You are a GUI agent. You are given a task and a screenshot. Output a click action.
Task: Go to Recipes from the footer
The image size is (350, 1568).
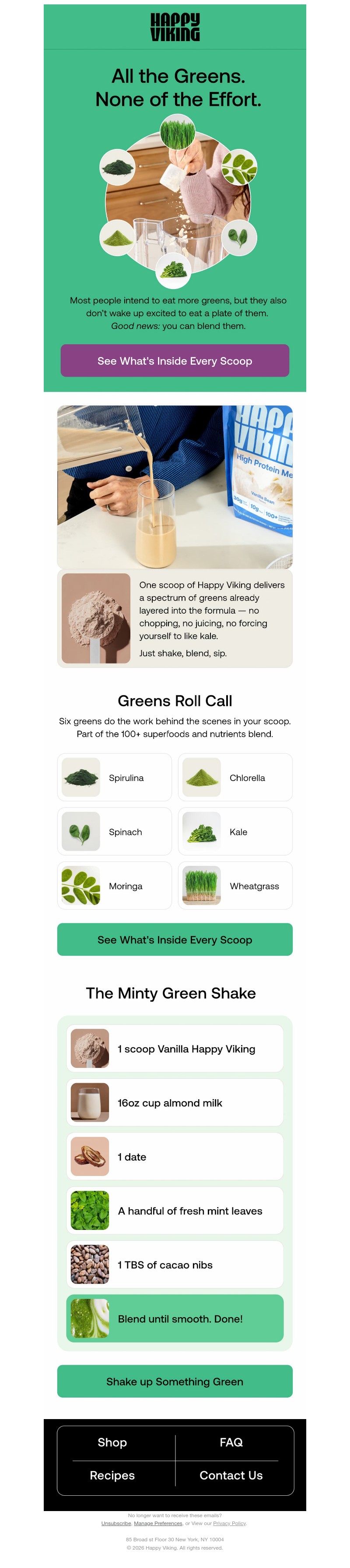112,1475
